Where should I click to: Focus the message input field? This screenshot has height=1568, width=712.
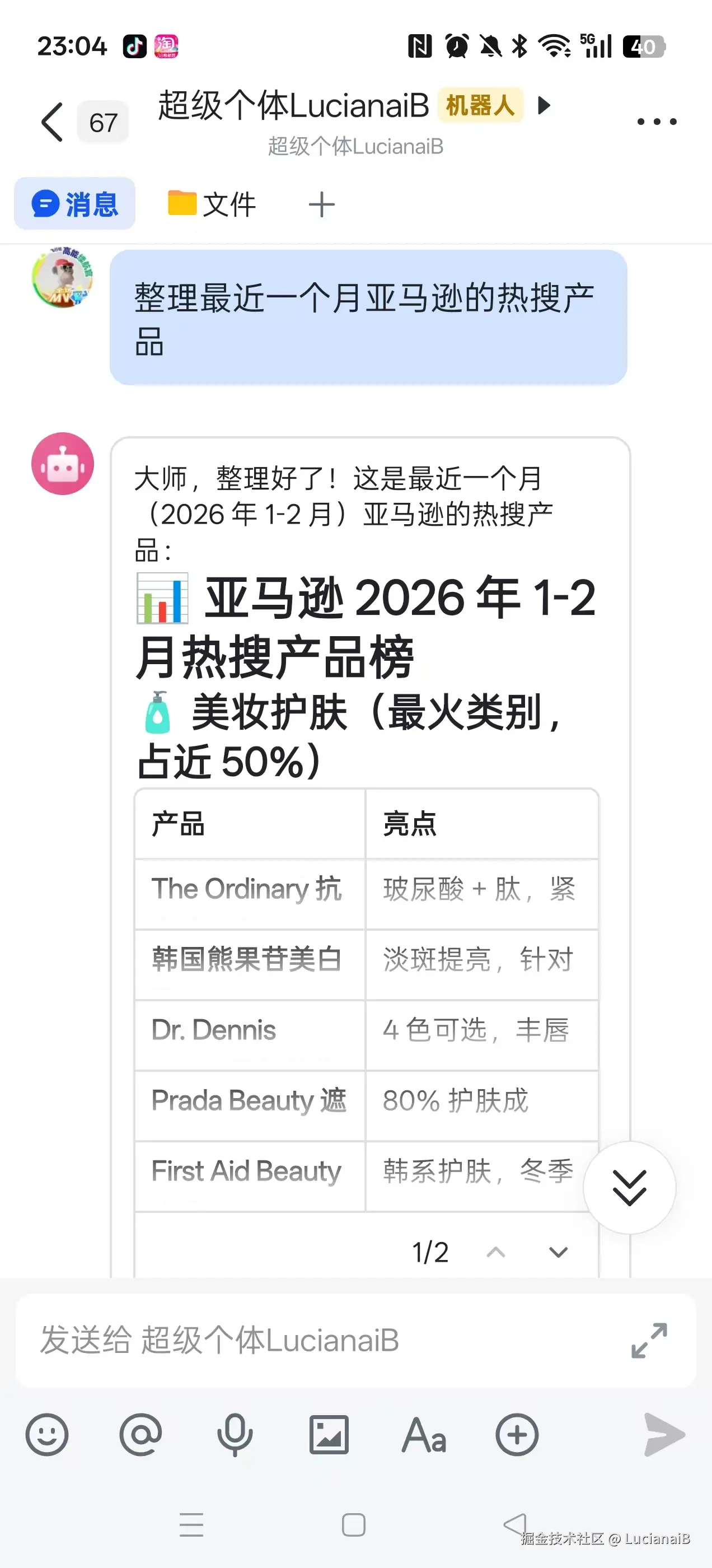pos(305,1341)
